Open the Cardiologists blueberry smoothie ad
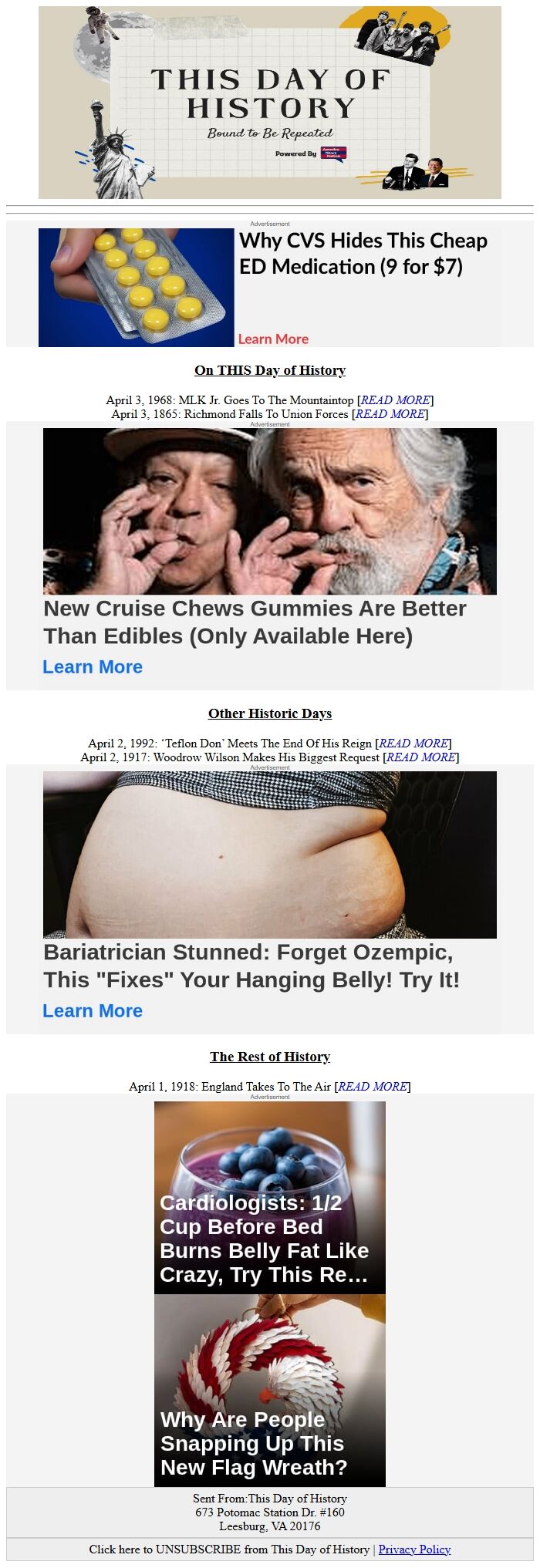The image size is (540, 1568). pyautogui.click(x=270, y=1197)
